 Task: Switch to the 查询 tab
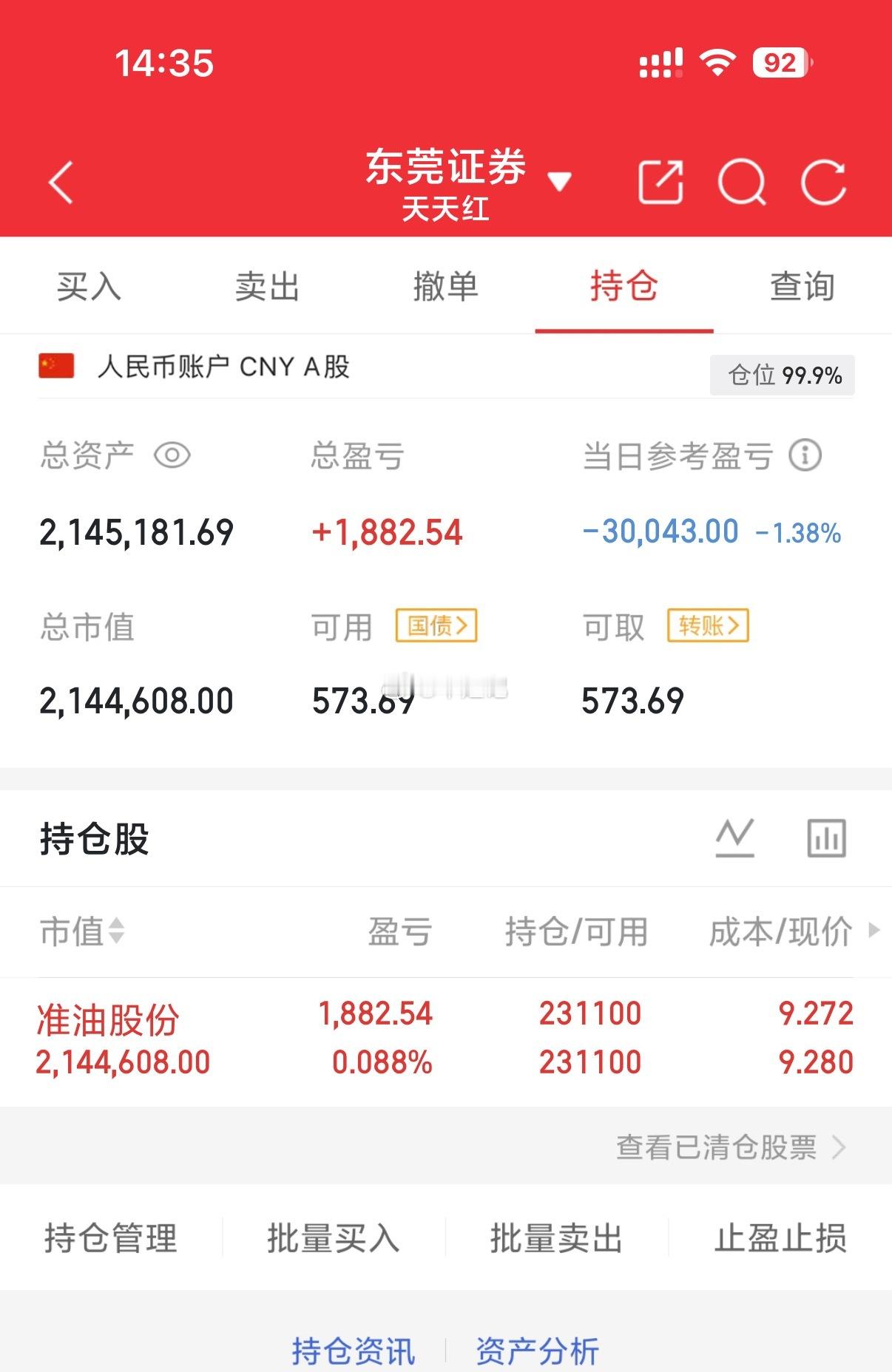pos(802,288)
